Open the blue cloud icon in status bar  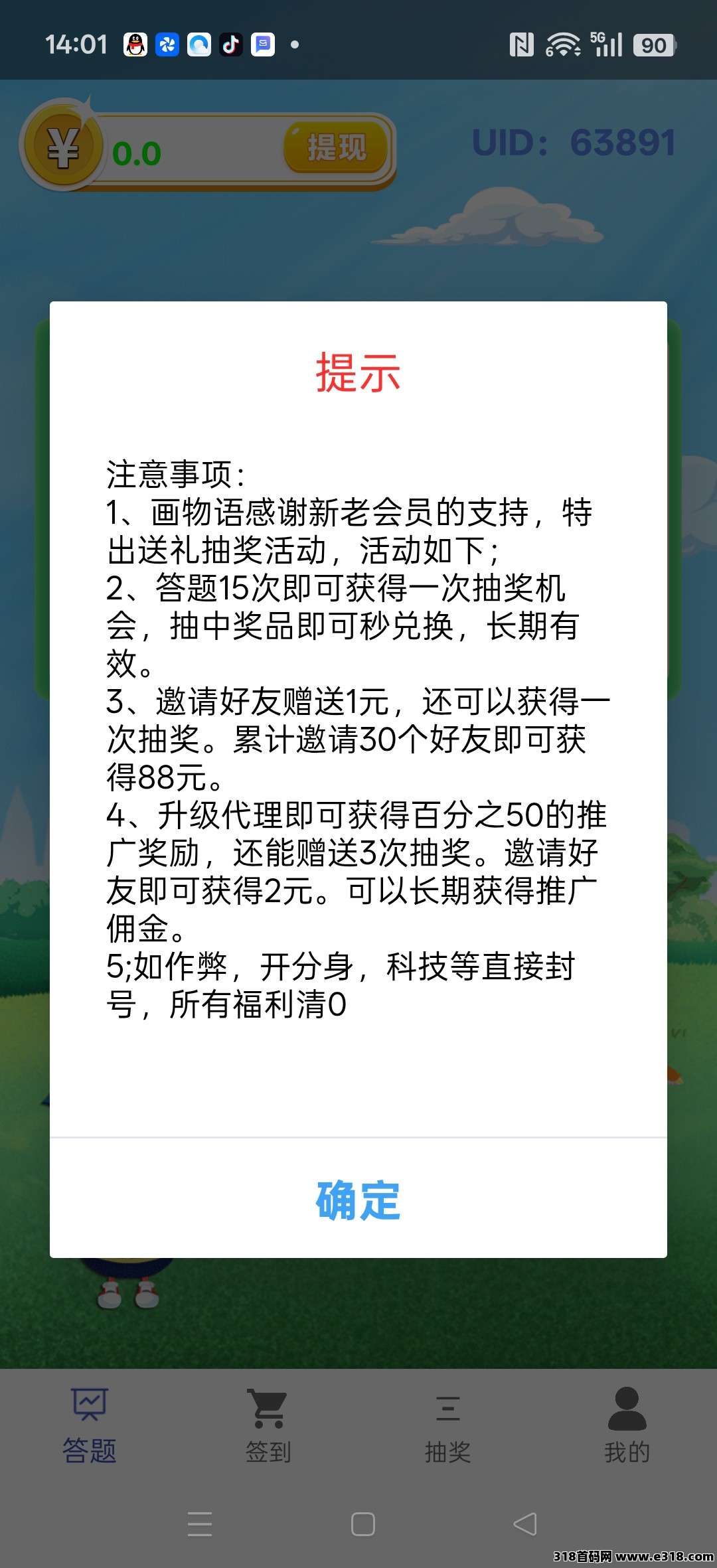click(199, 44)
